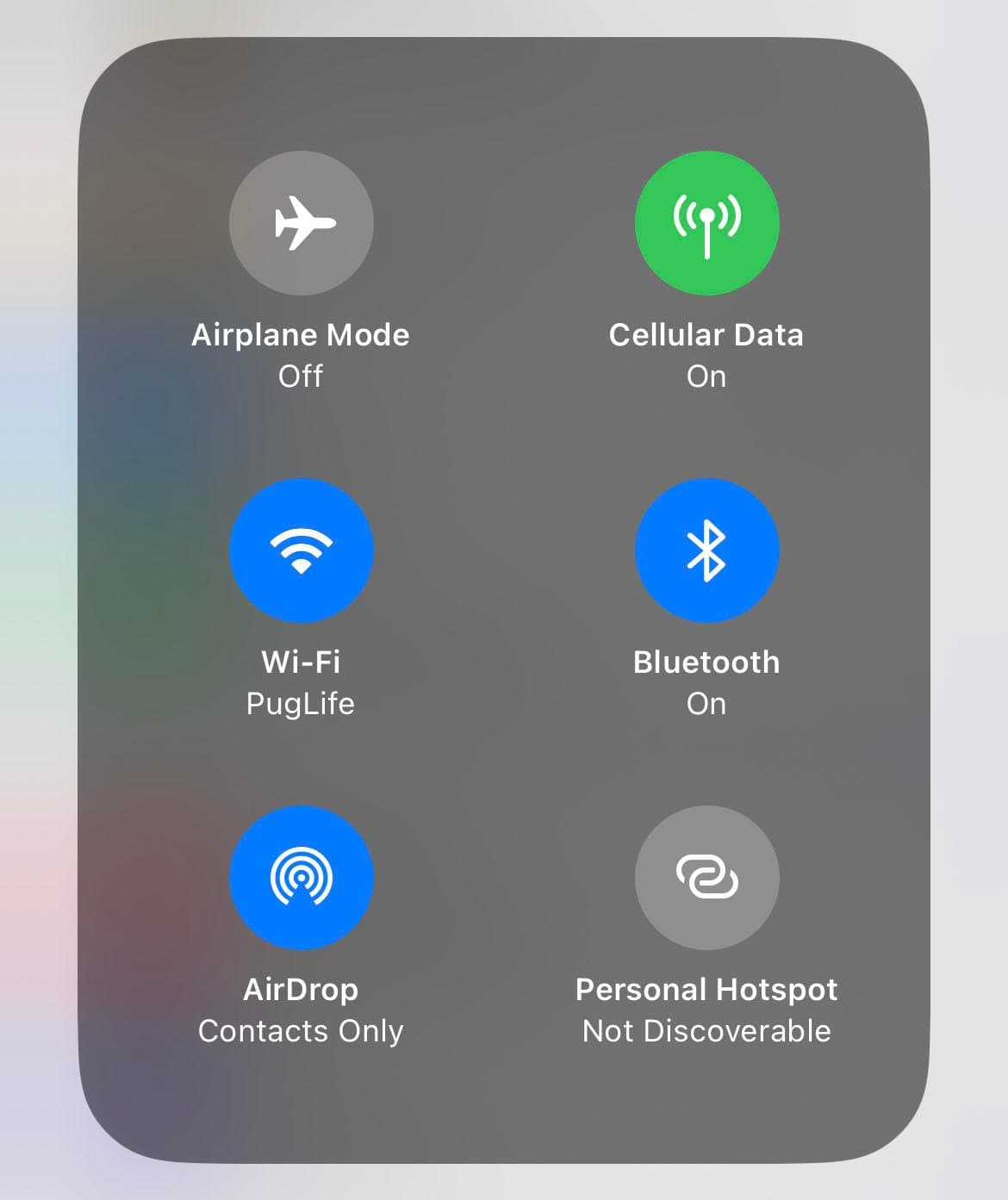Make Personal Hotspot discoverable
Viewport: 1008px width, 1200px height.
click(x=706, y=878)
